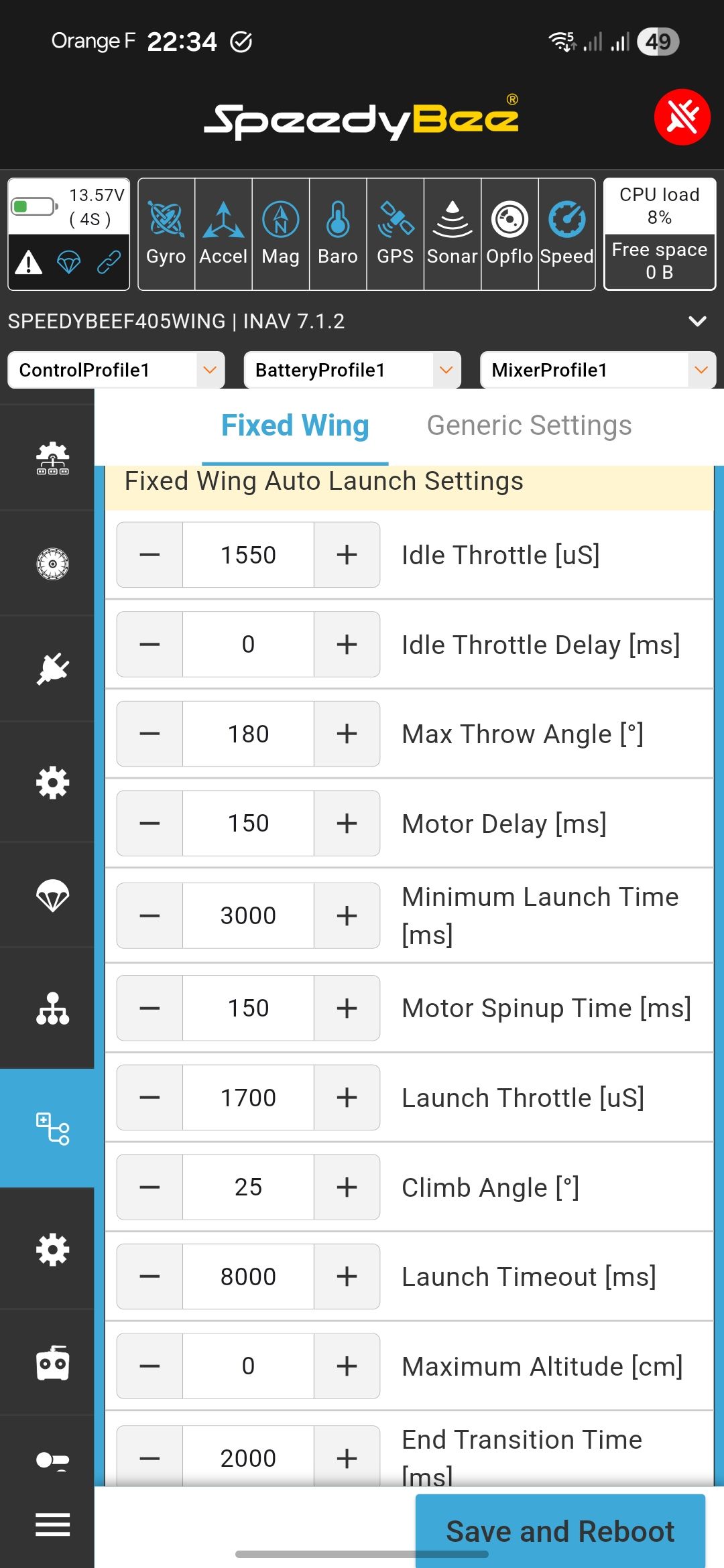Image resolution: width=724 pixels, height=1568 pixels.
Task: Increase Idle Throttle value
Action: (x=347, y=555)
